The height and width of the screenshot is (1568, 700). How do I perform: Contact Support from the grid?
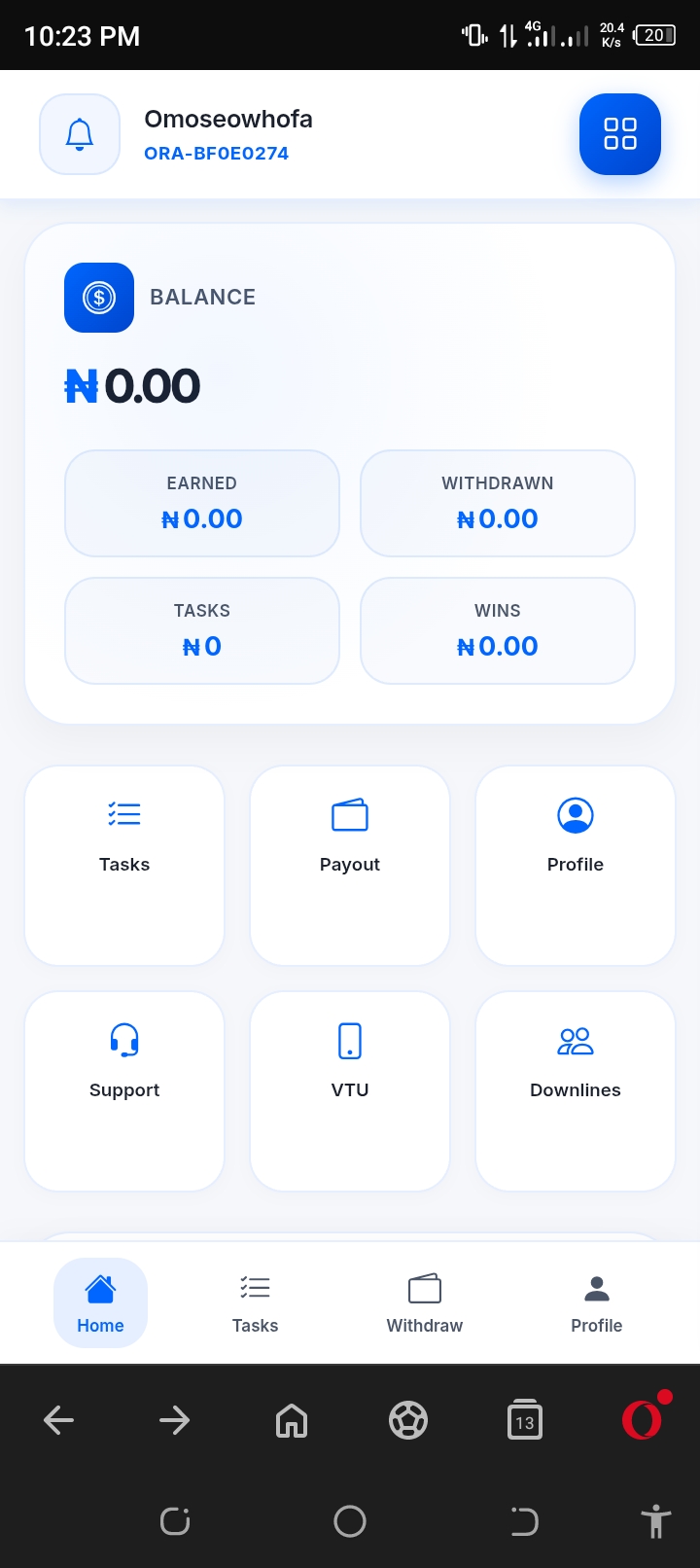124,1090
